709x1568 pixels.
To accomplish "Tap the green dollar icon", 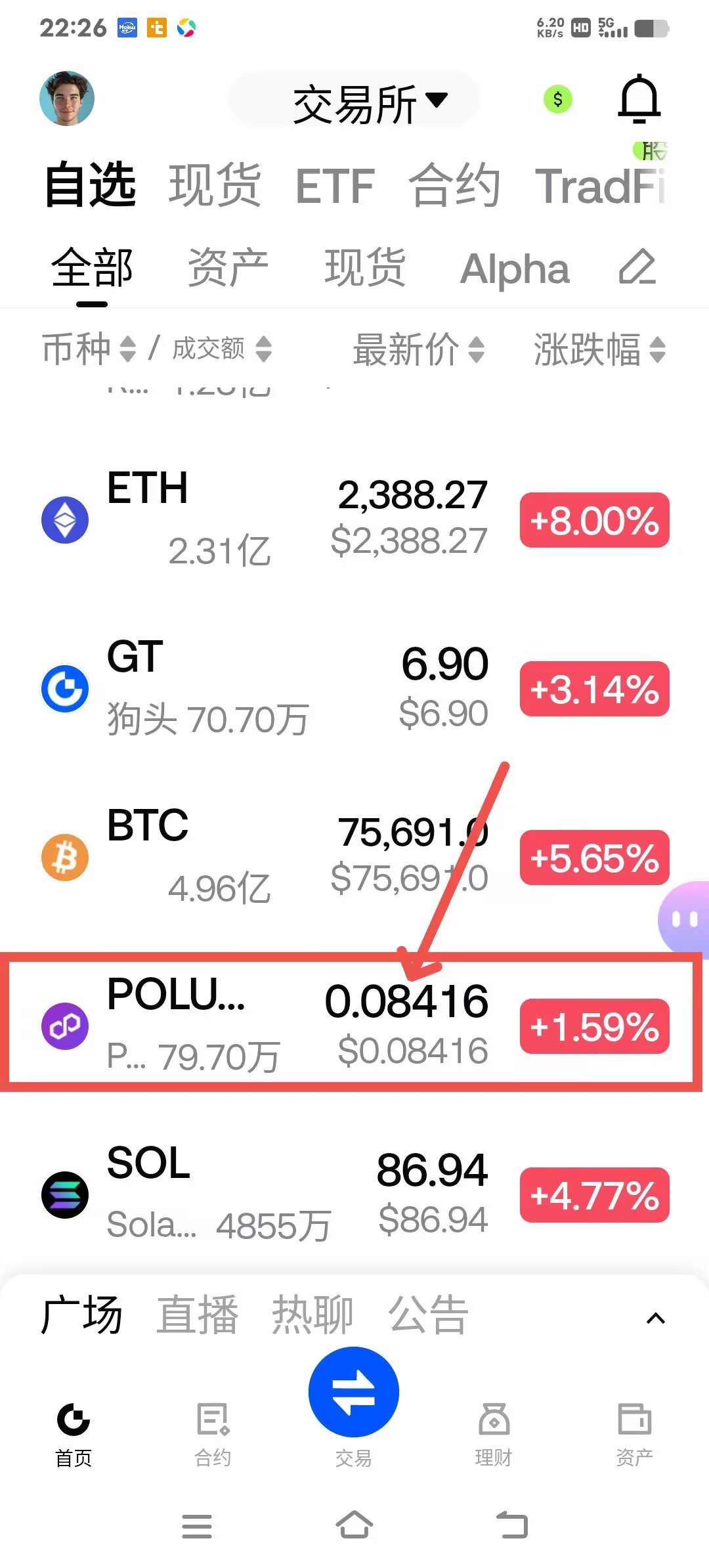I will click(x=557, y=100).
